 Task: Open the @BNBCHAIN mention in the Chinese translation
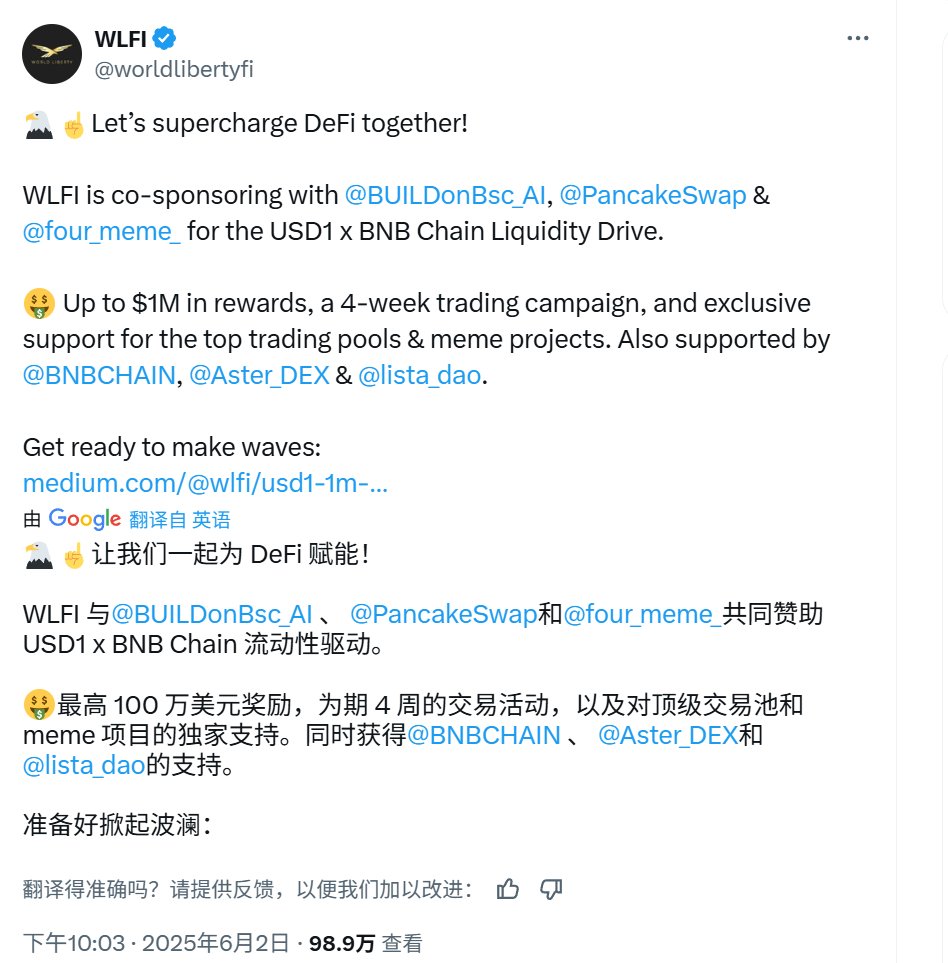[x=483, y=735]
